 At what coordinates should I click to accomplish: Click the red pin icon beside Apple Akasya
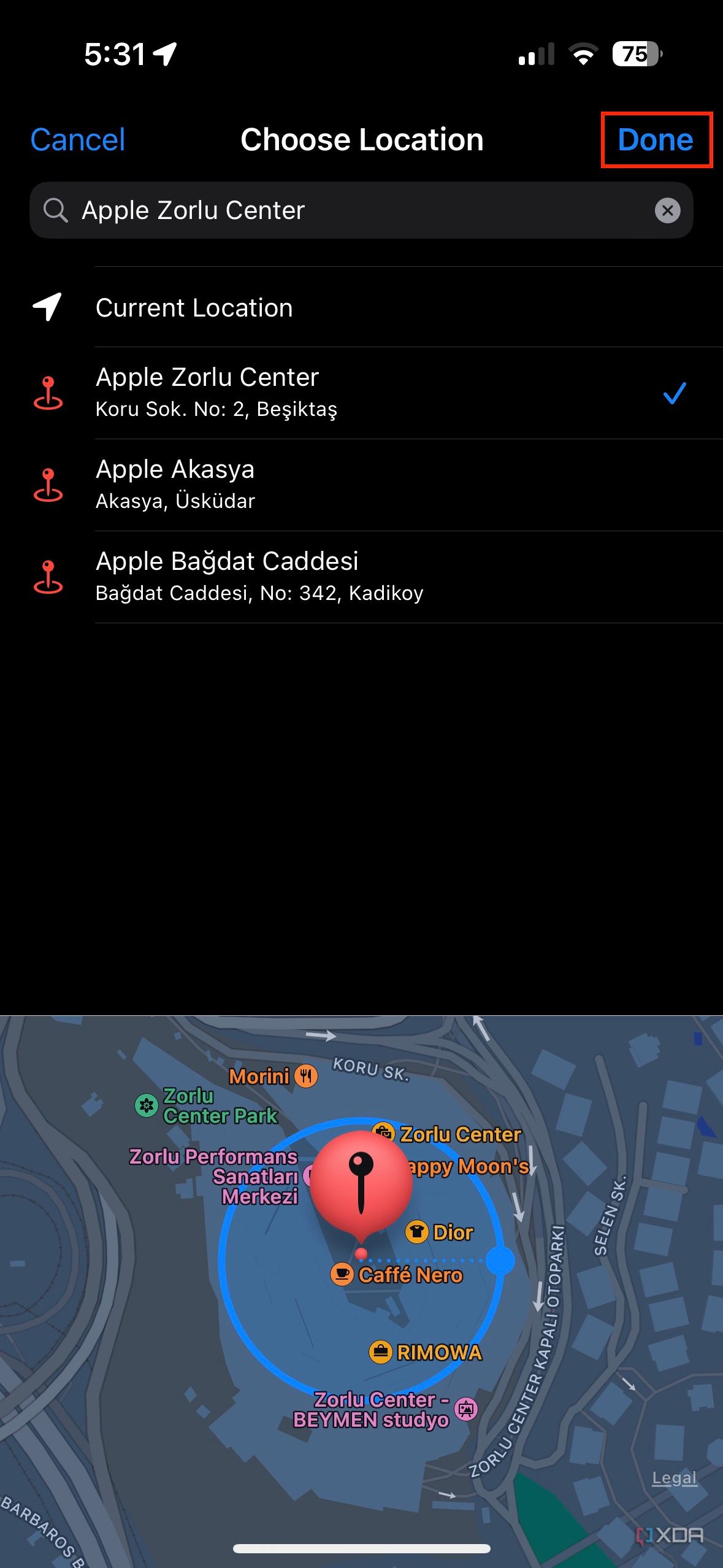tap(49, 485)
